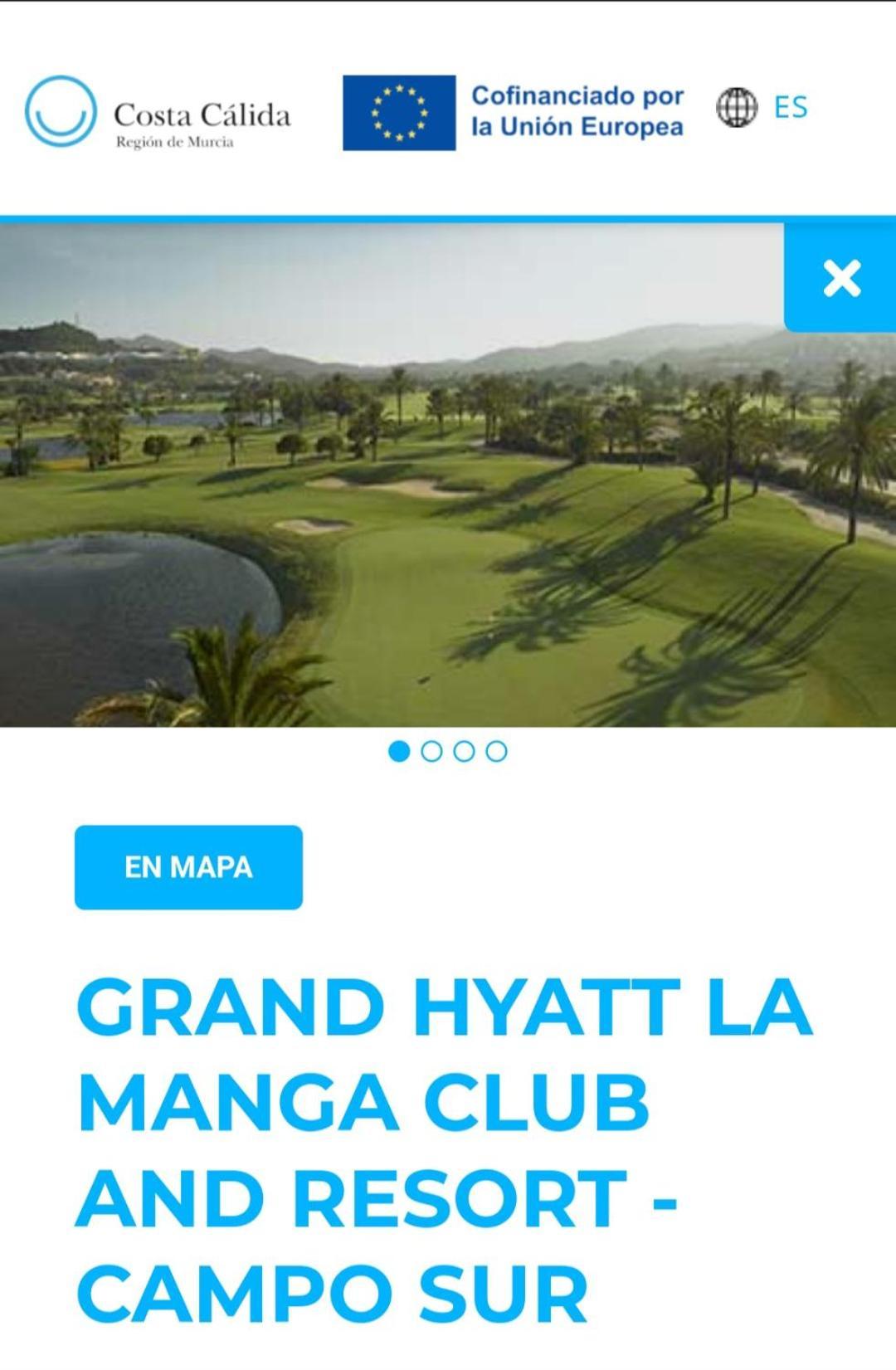Screen dimensions: 896x1370
Task: Jump to the second carousel photo dot
Action: click(x=431, y=752)
